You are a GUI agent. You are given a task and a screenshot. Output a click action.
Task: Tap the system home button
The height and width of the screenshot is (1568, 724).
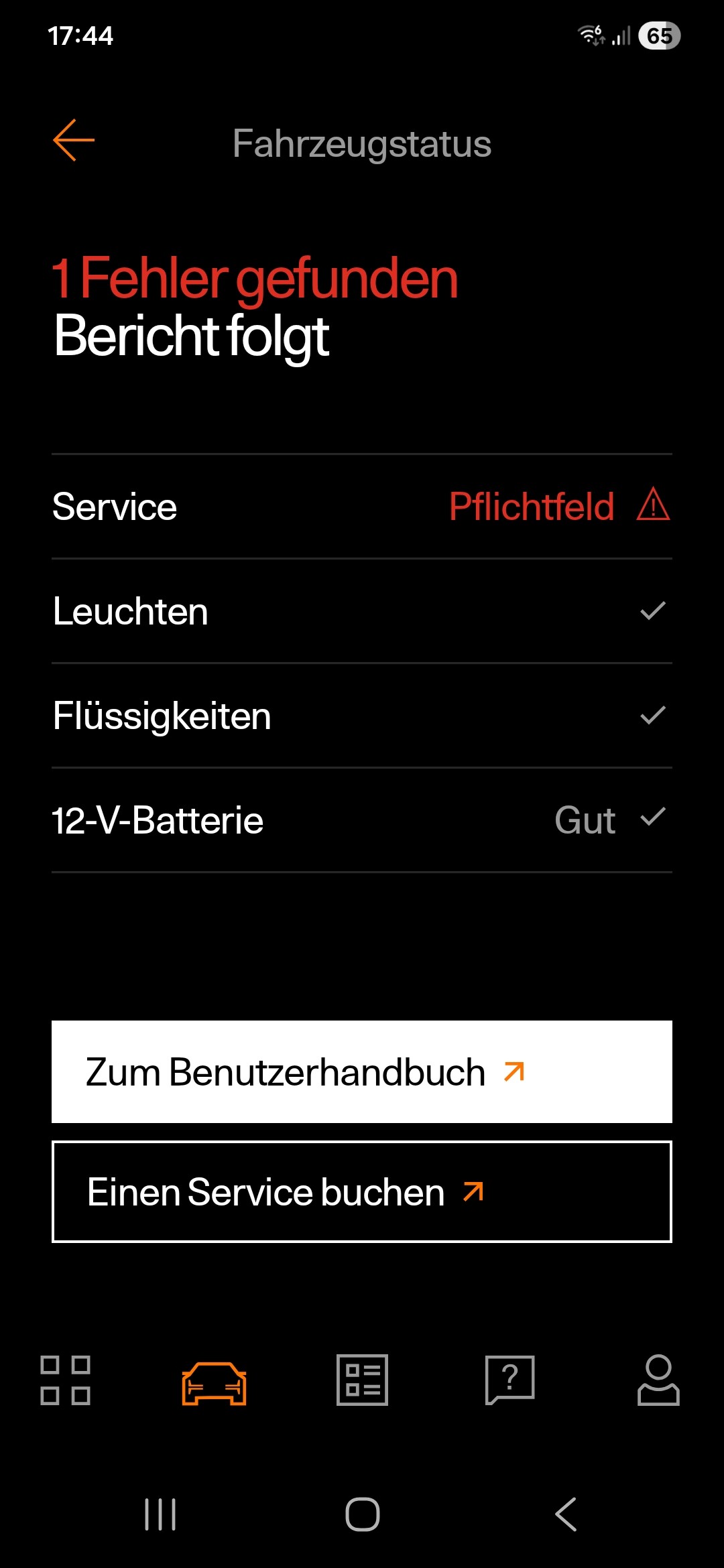click(x=362, y=1514)
